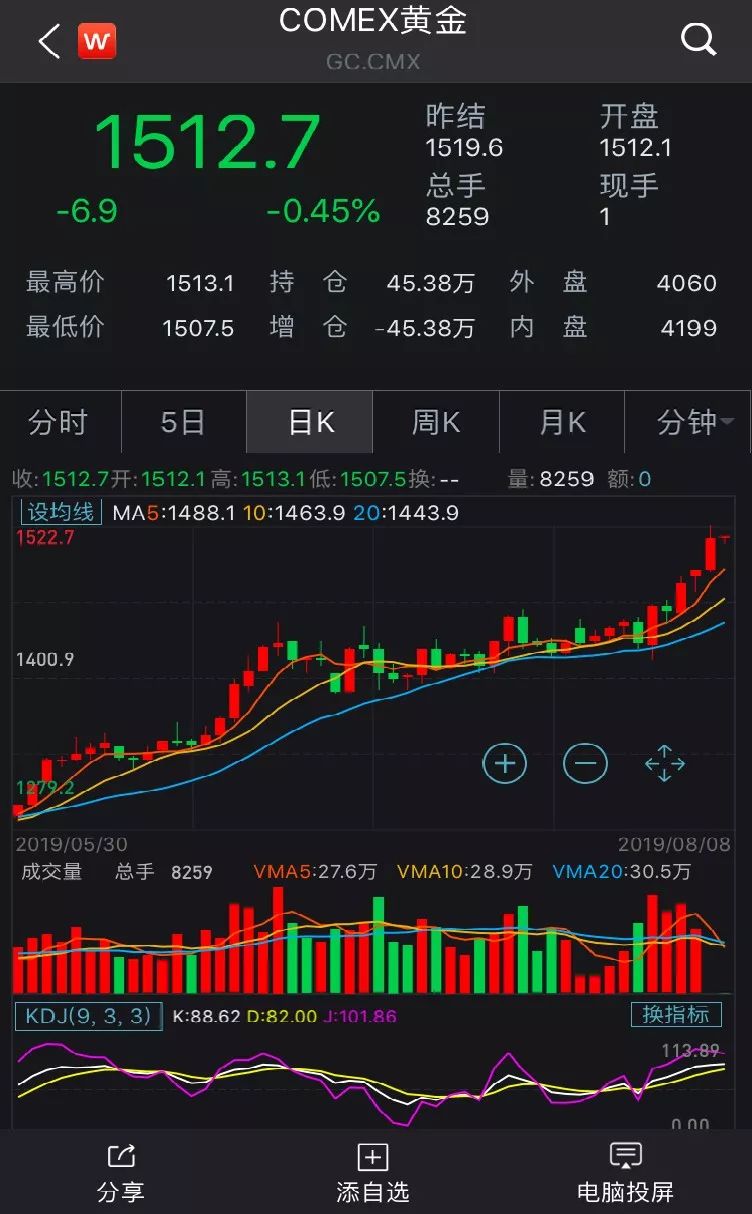Zoom in on the candlestick chart
This screenshot has height=1214, width=752.
(504, 763)
